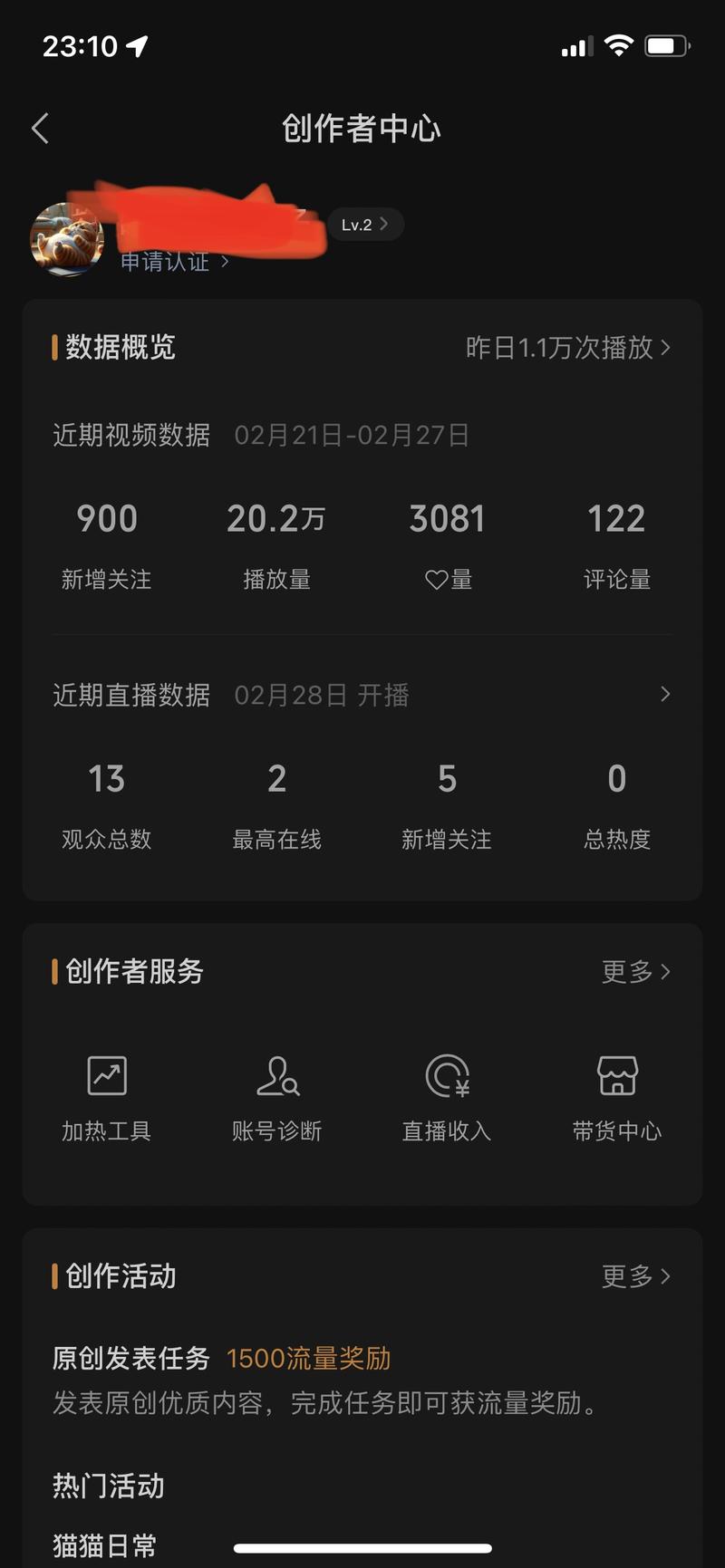725x1568 pixels.
Task: Tap the back arrow at top left
Action: [x=39, y=129]
